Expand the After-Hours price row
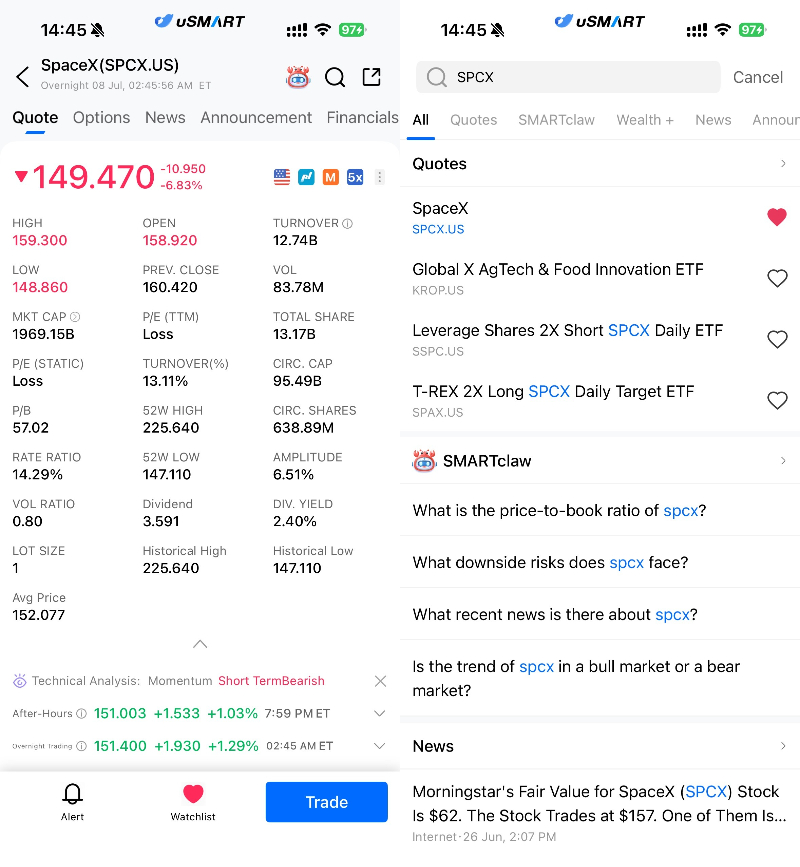The width and height of the screenshot is (800, 867). (379, 713)
